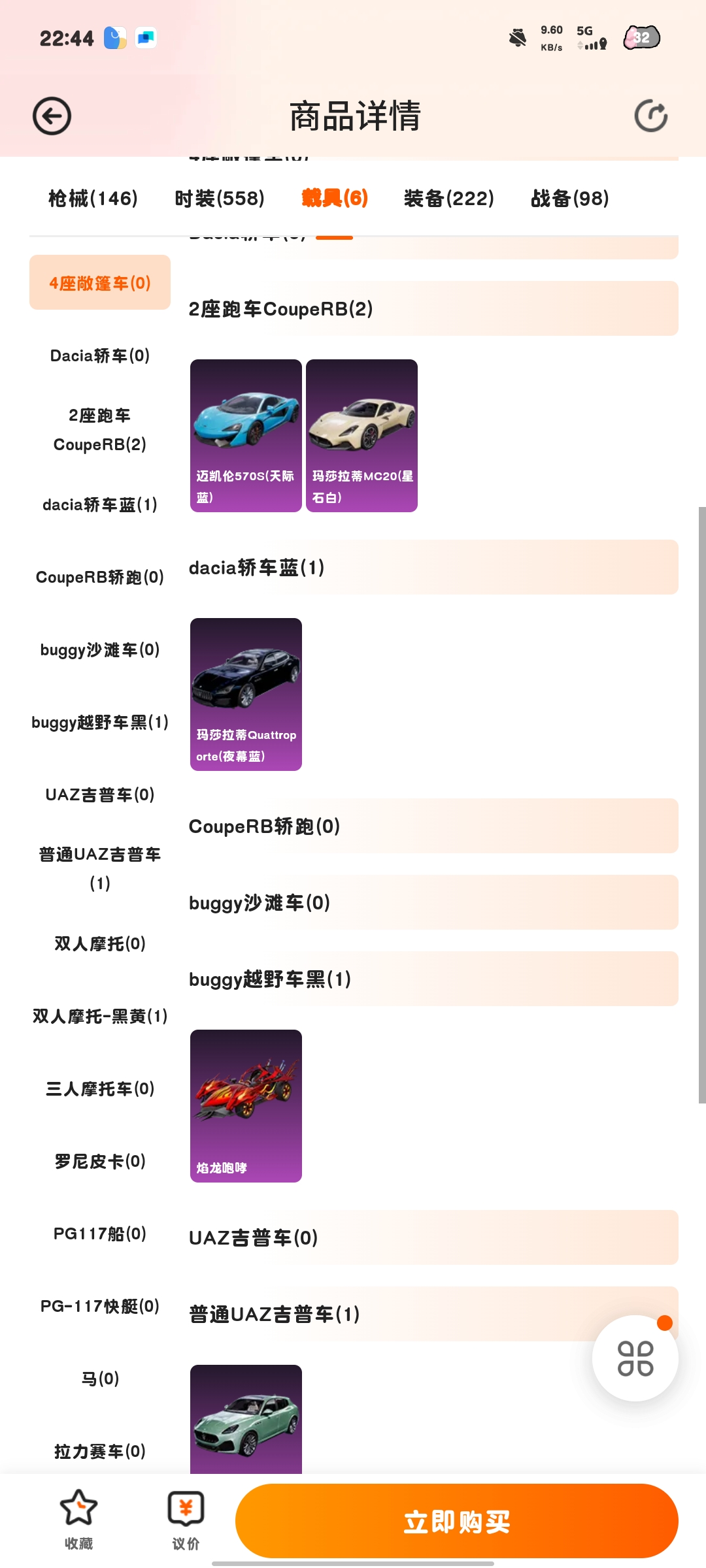Tap 立即购买 to buy now
The height and width of the screenshot is (1568, 706).
[x=456, y=1521]
